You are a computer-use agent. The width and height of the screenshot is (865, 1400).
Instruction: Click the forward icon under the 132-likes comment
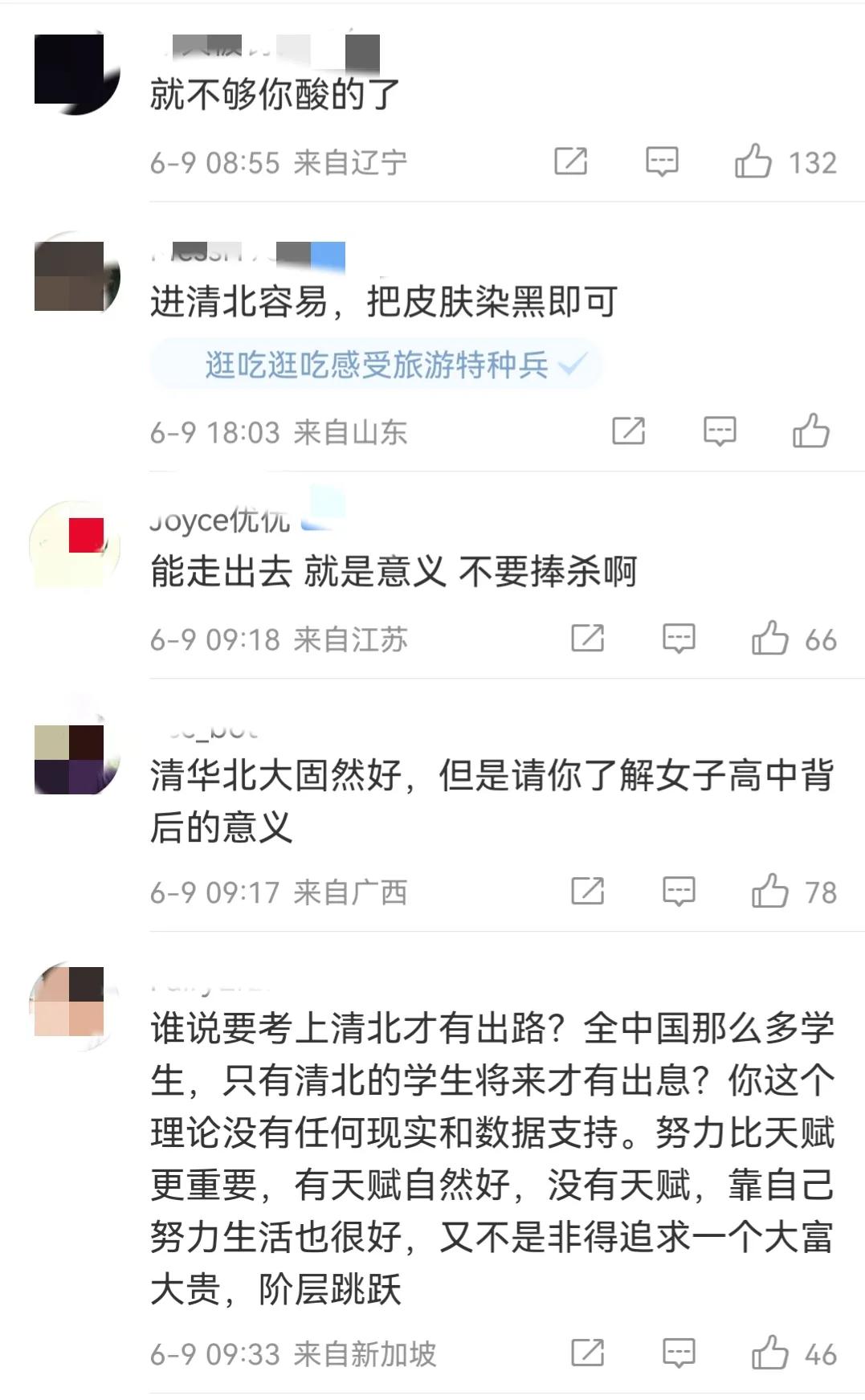(x=571, y=161)
